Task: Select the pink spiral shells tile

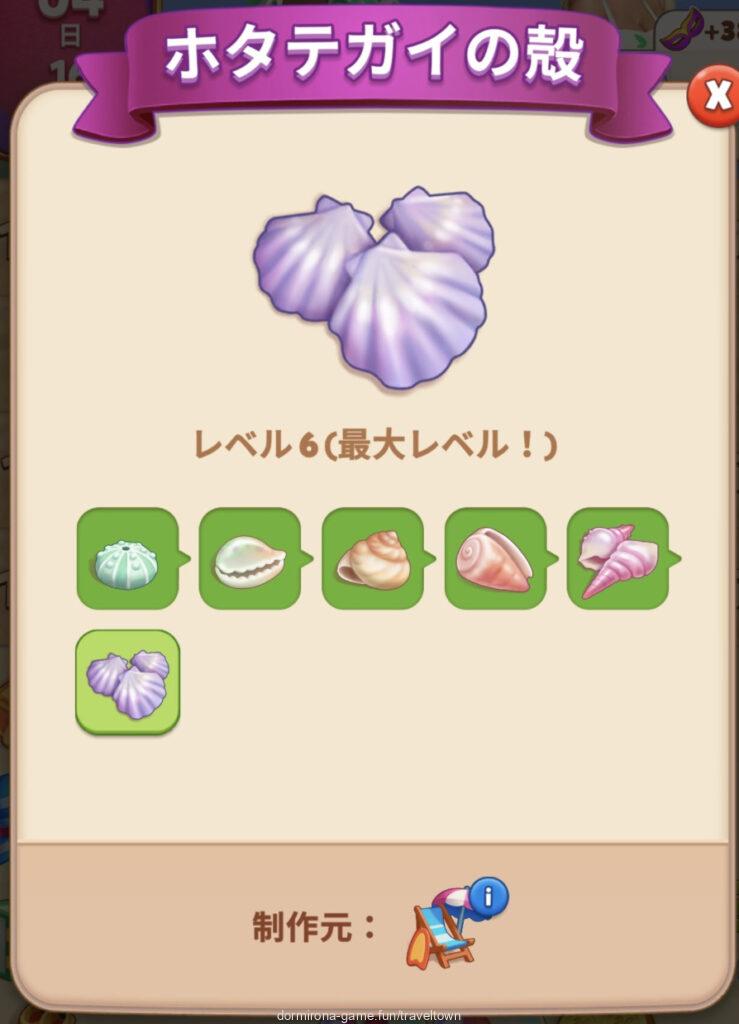Action: coord(617,559)
